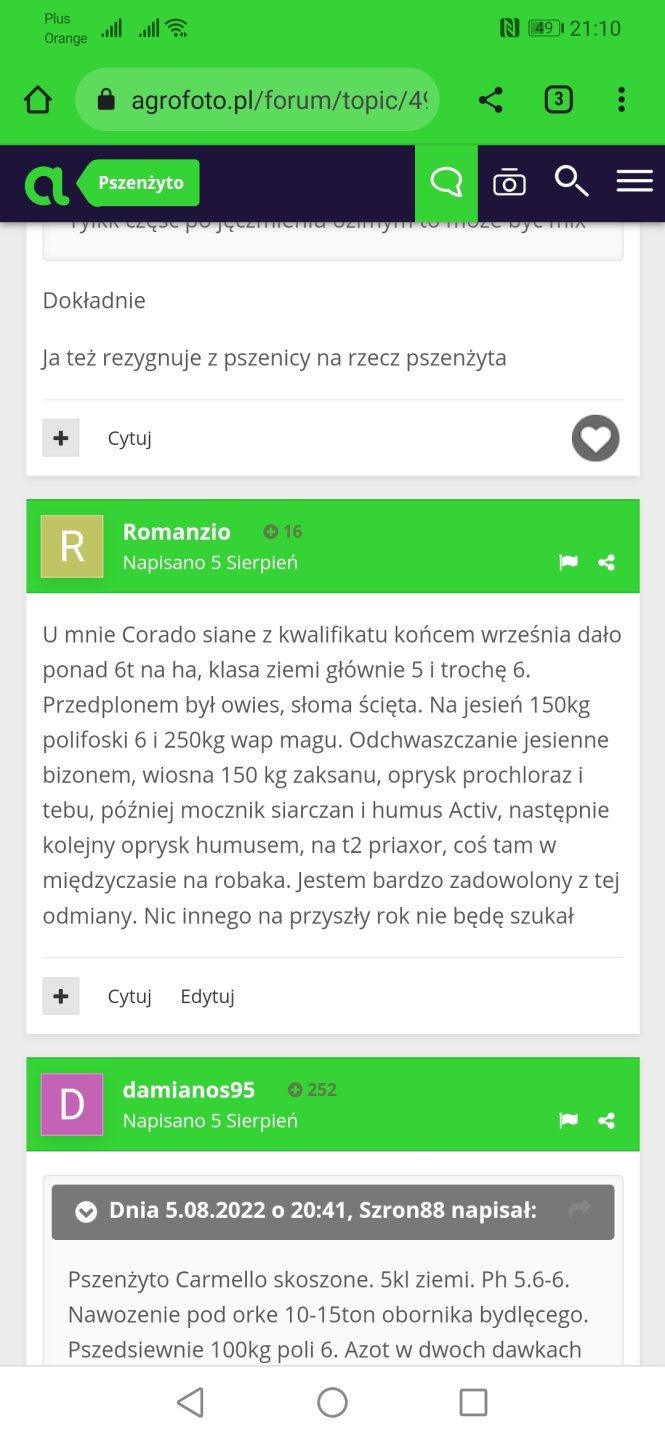Share damianos95's post
665x1440 pixels.
(x=606, y=1121)
